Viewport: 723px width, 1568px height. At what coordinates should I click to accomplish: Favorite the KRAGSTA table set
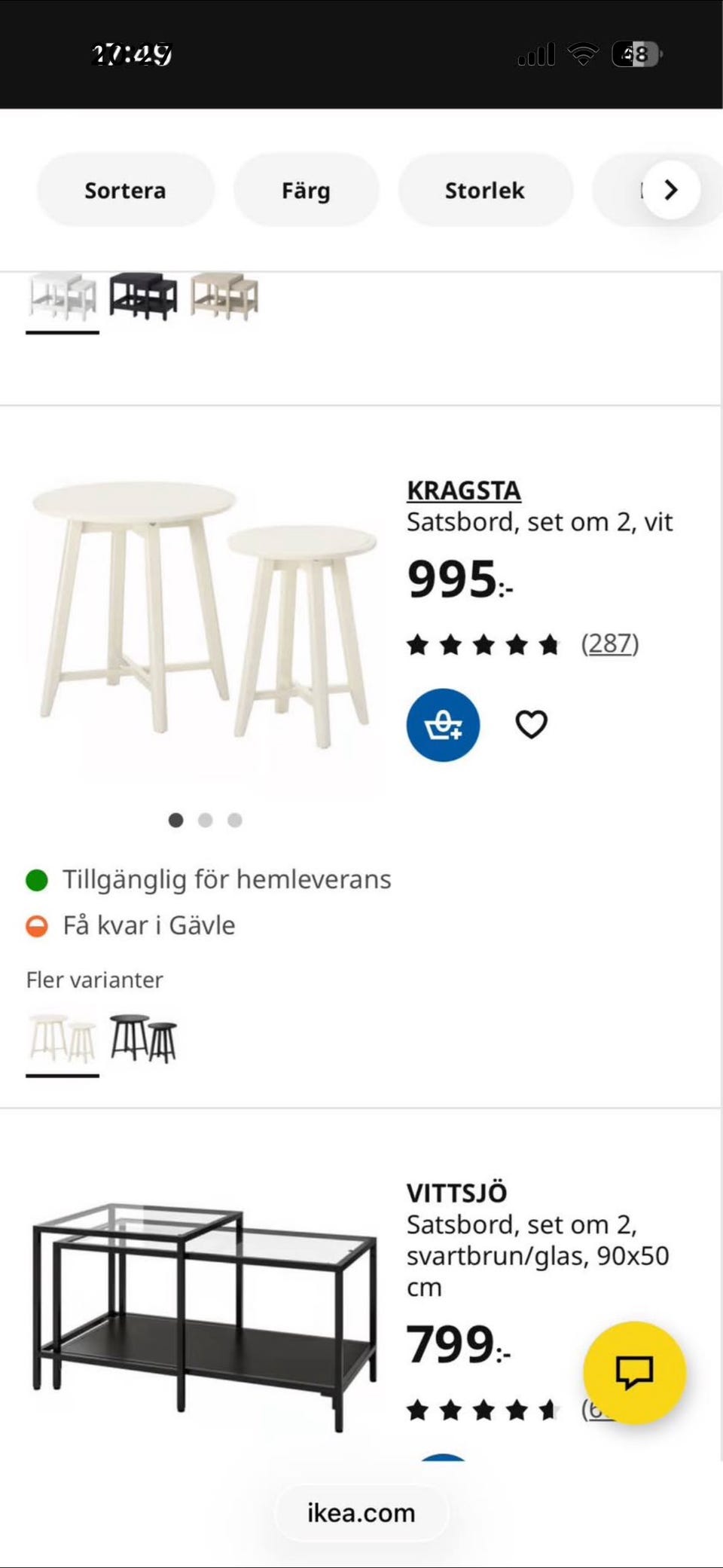(x=531, y=724)
